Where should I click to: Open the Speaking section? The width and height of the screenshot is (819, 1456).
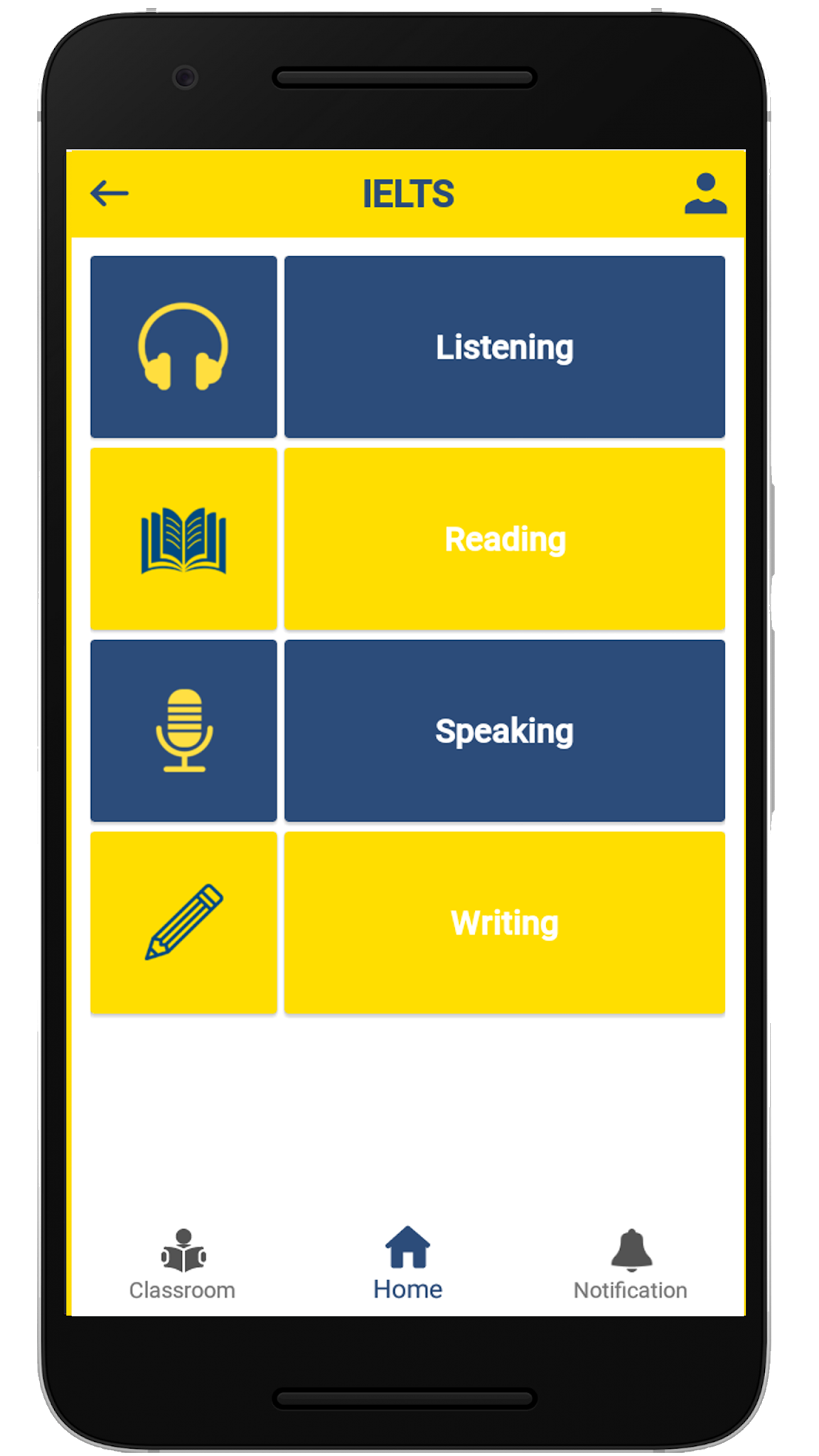[x=504, y=731]
